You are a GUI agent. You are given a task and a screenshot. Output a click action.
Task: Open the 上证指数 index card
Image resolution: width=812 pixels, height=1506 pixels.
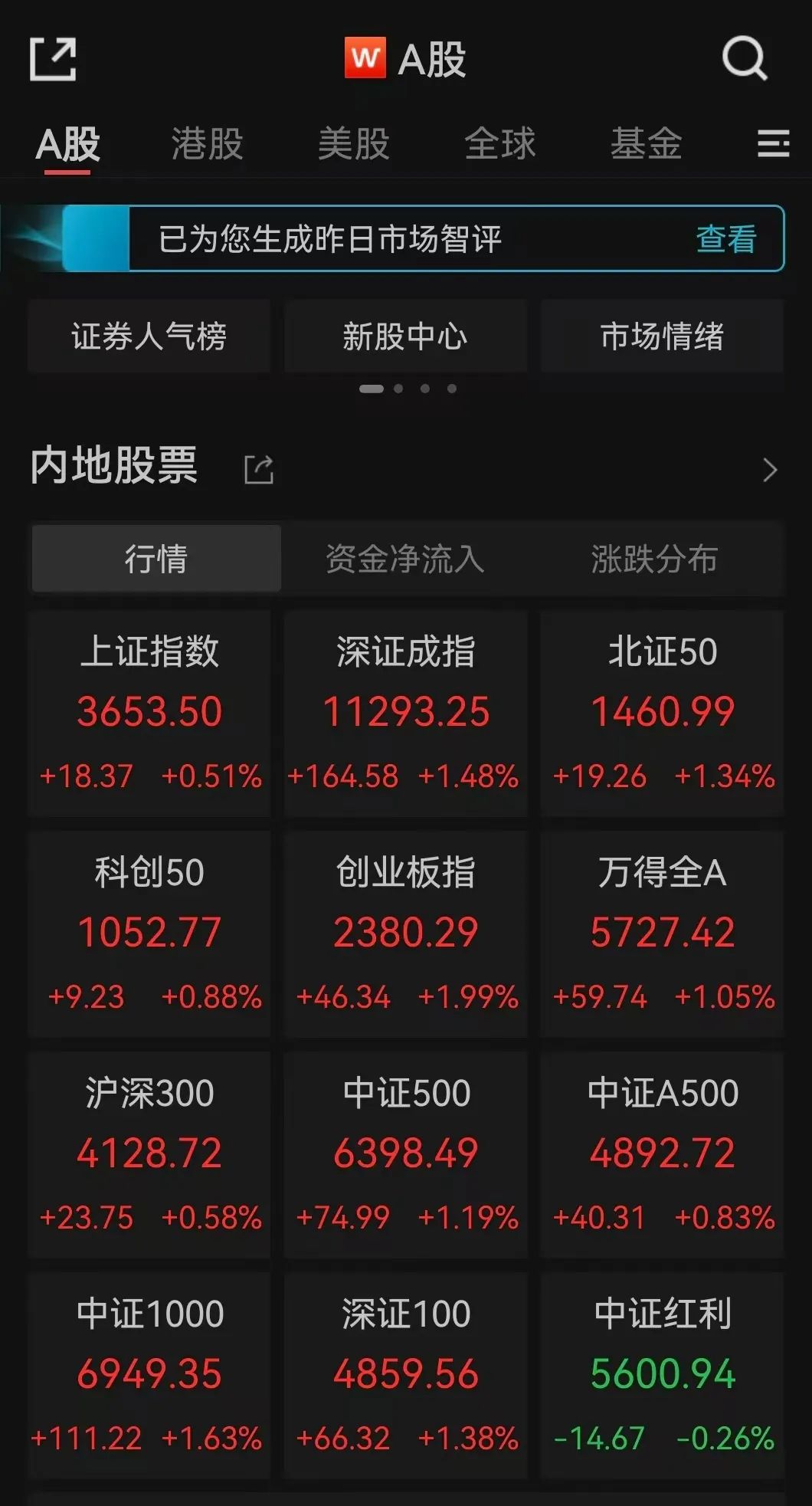point(149,714)
